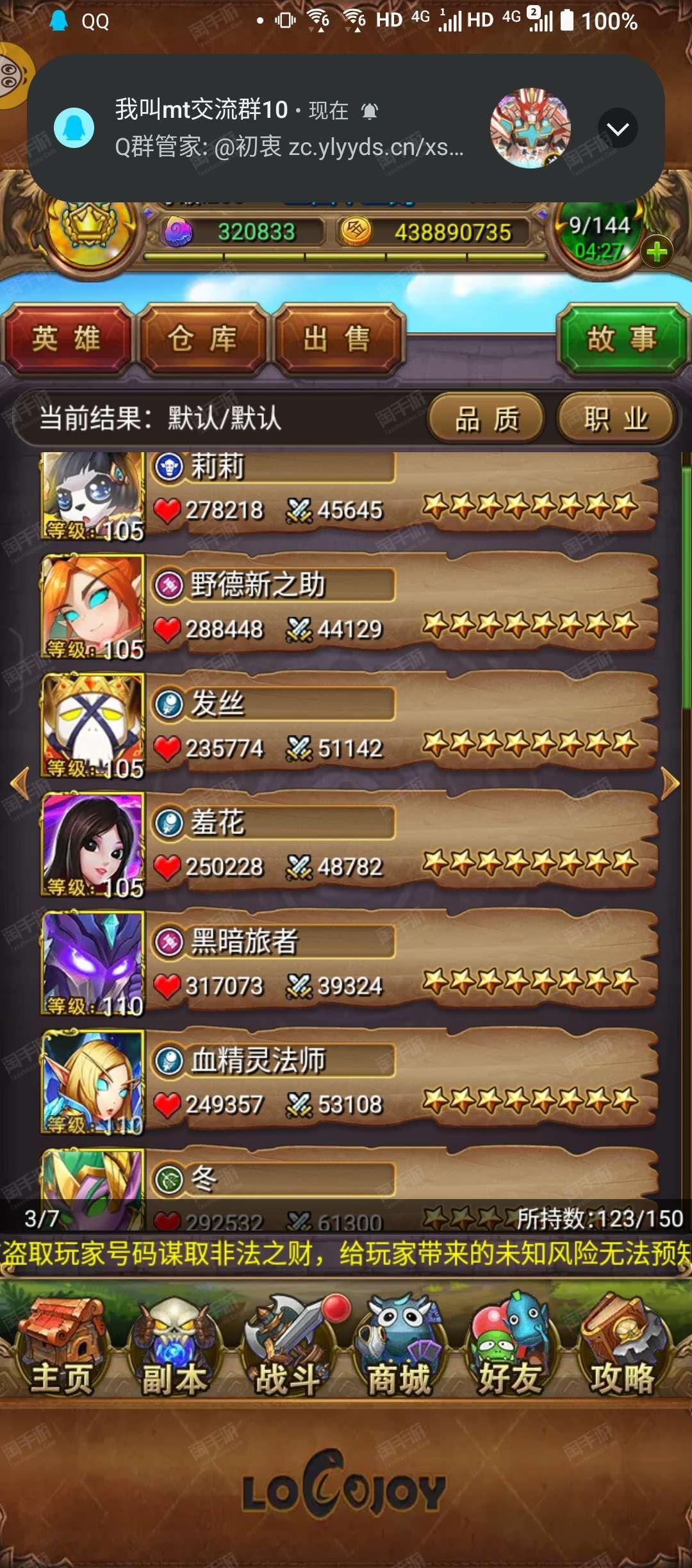Go to previous page with left arrow
The width and height of the screenshot is (692, 1568).
[x=20, y=783]
